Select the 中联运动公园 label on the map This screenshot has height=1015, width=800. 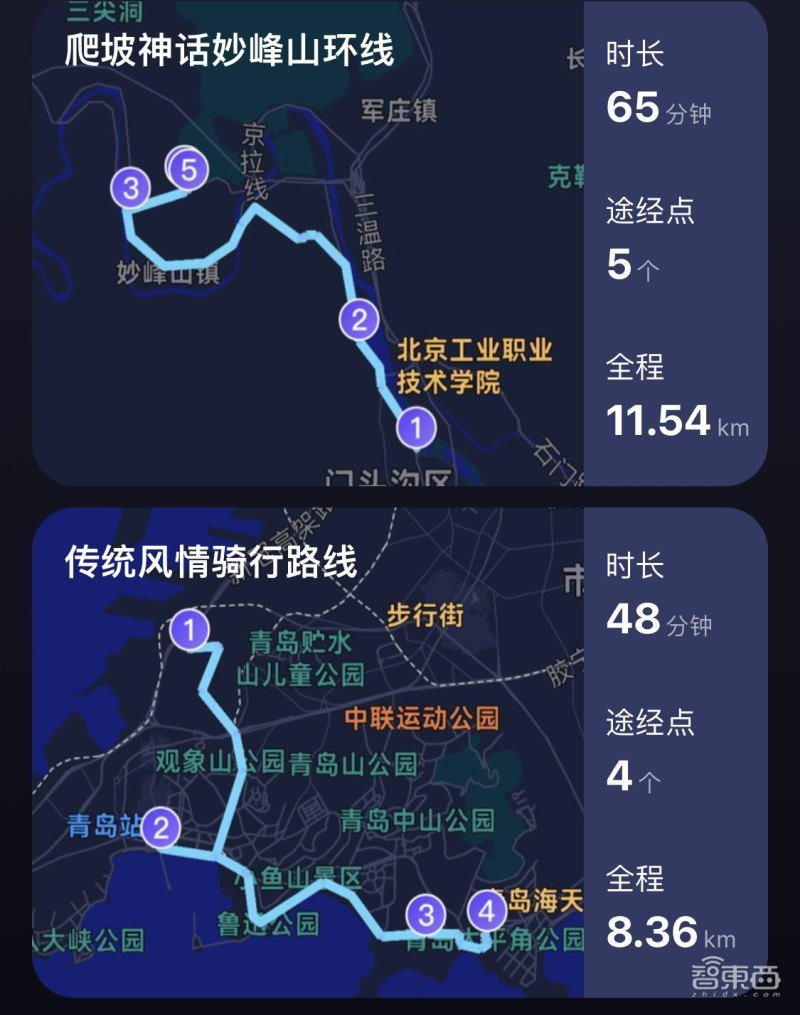click(420, 718)
